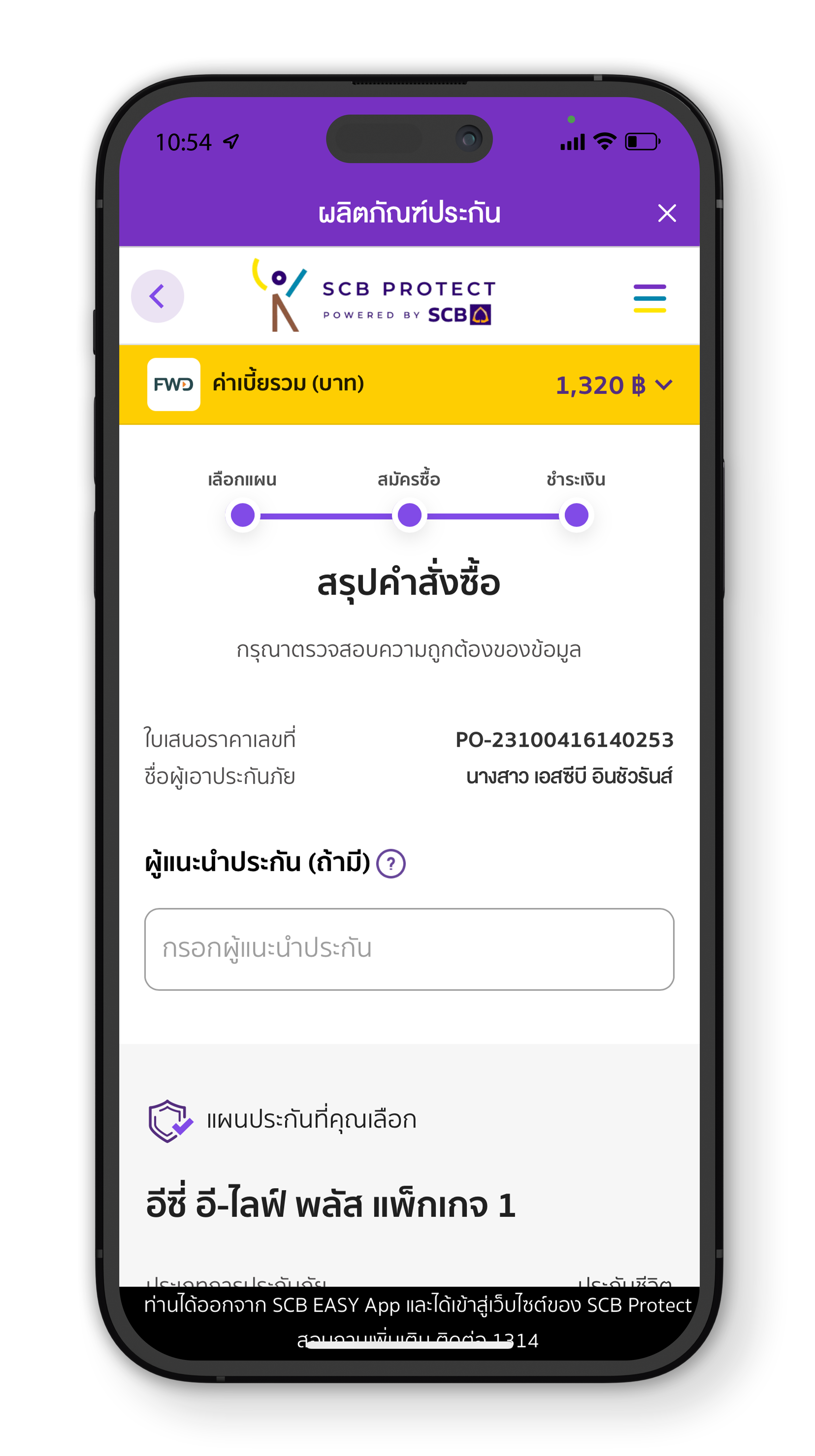
Task: Expand the 1,320 ฿ total premium details
Action: coord(663,385)
